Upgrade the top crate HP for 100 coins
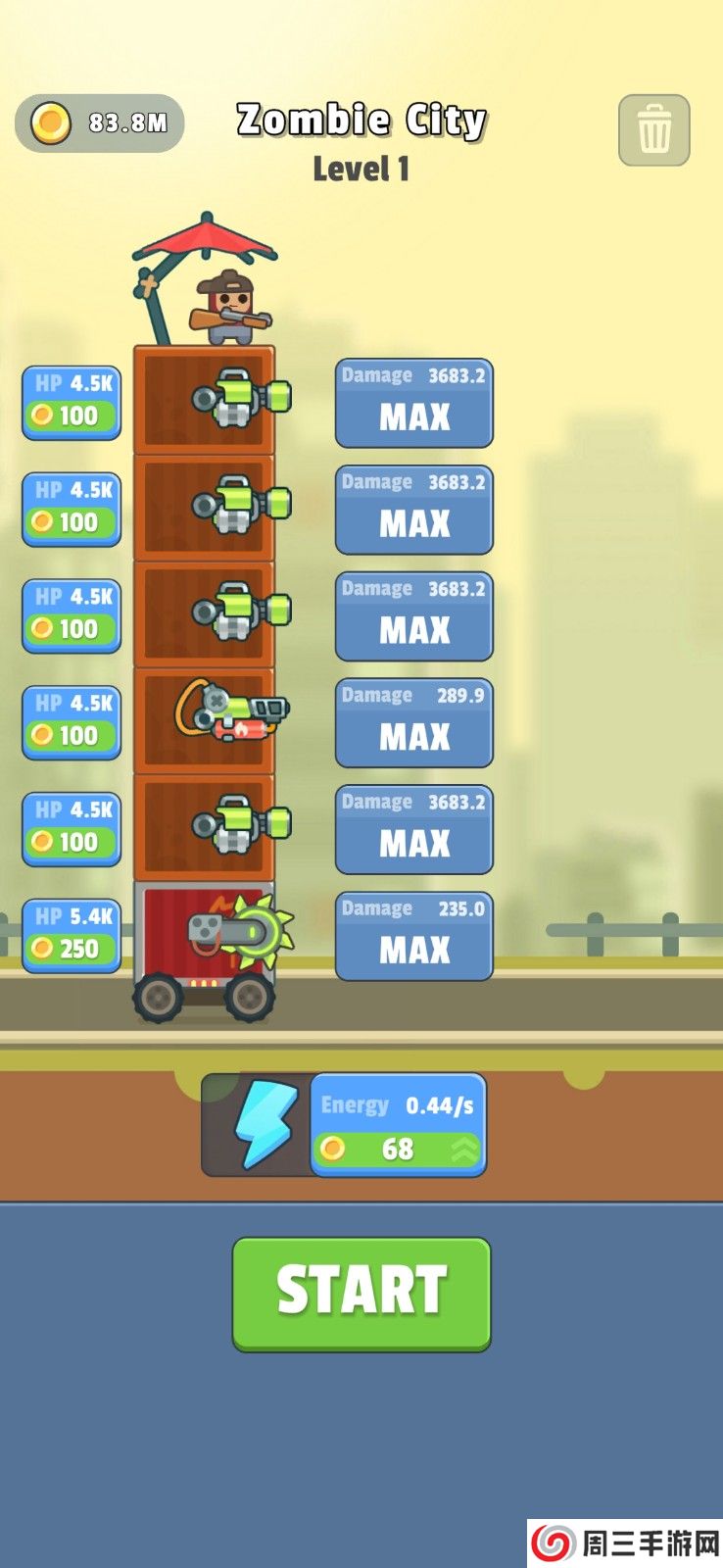 tap(72, 403)
